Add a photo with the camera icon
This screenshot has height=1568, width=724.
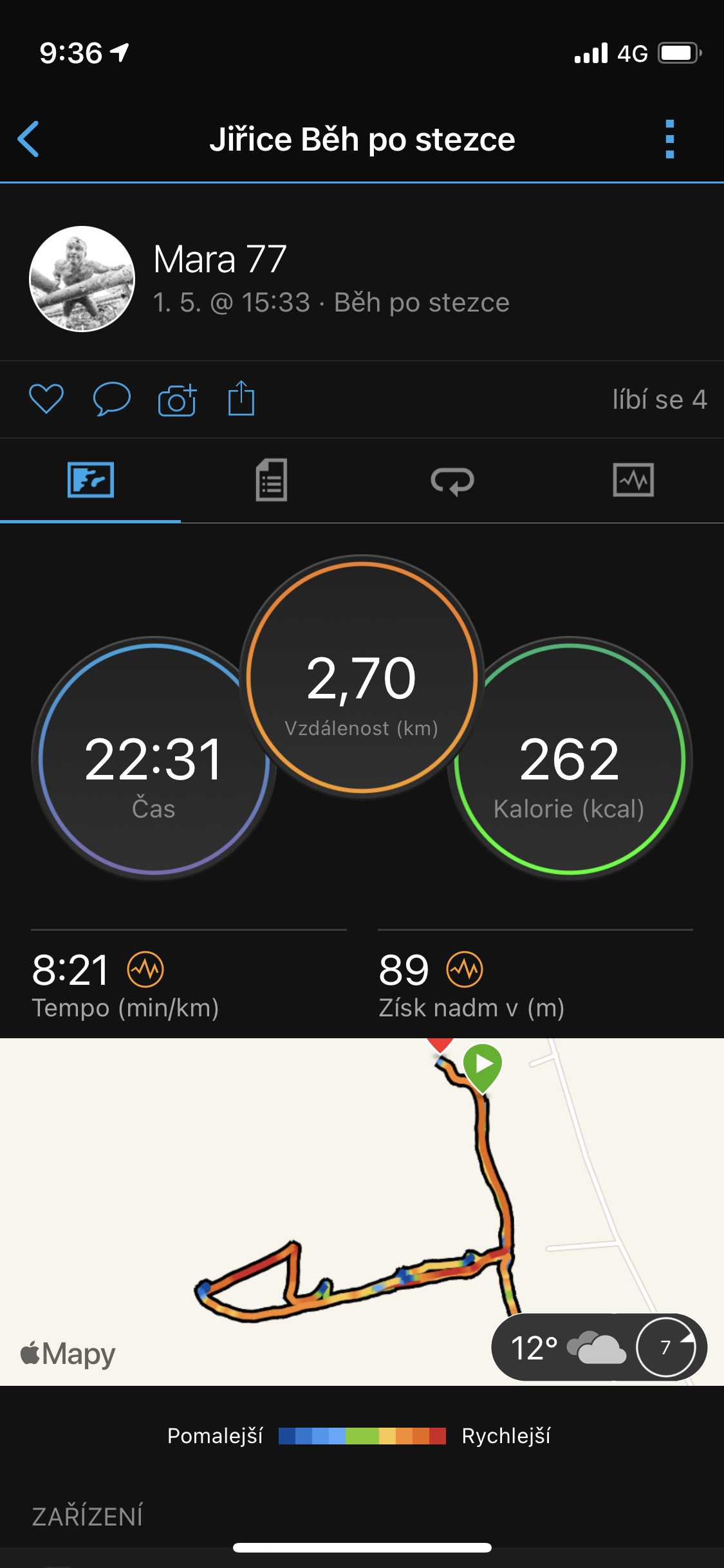tap(177, 400)
